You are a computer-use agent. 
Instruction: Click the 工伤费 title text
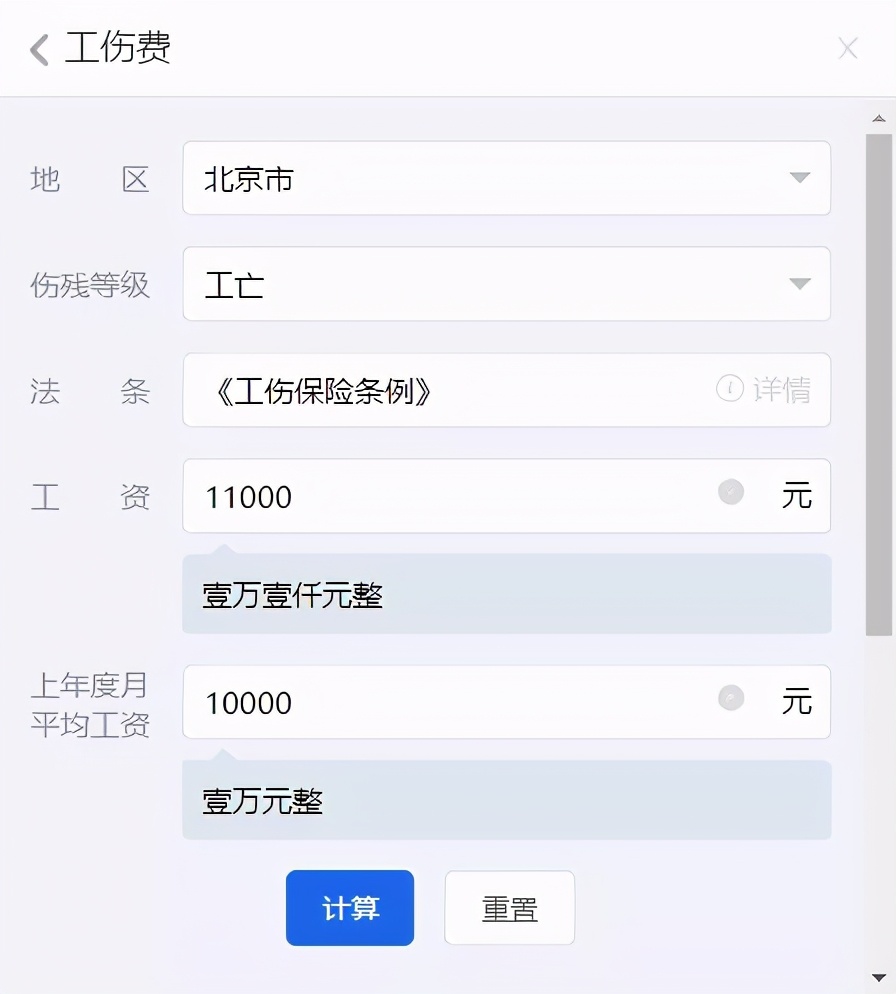(x=119, y=47)
